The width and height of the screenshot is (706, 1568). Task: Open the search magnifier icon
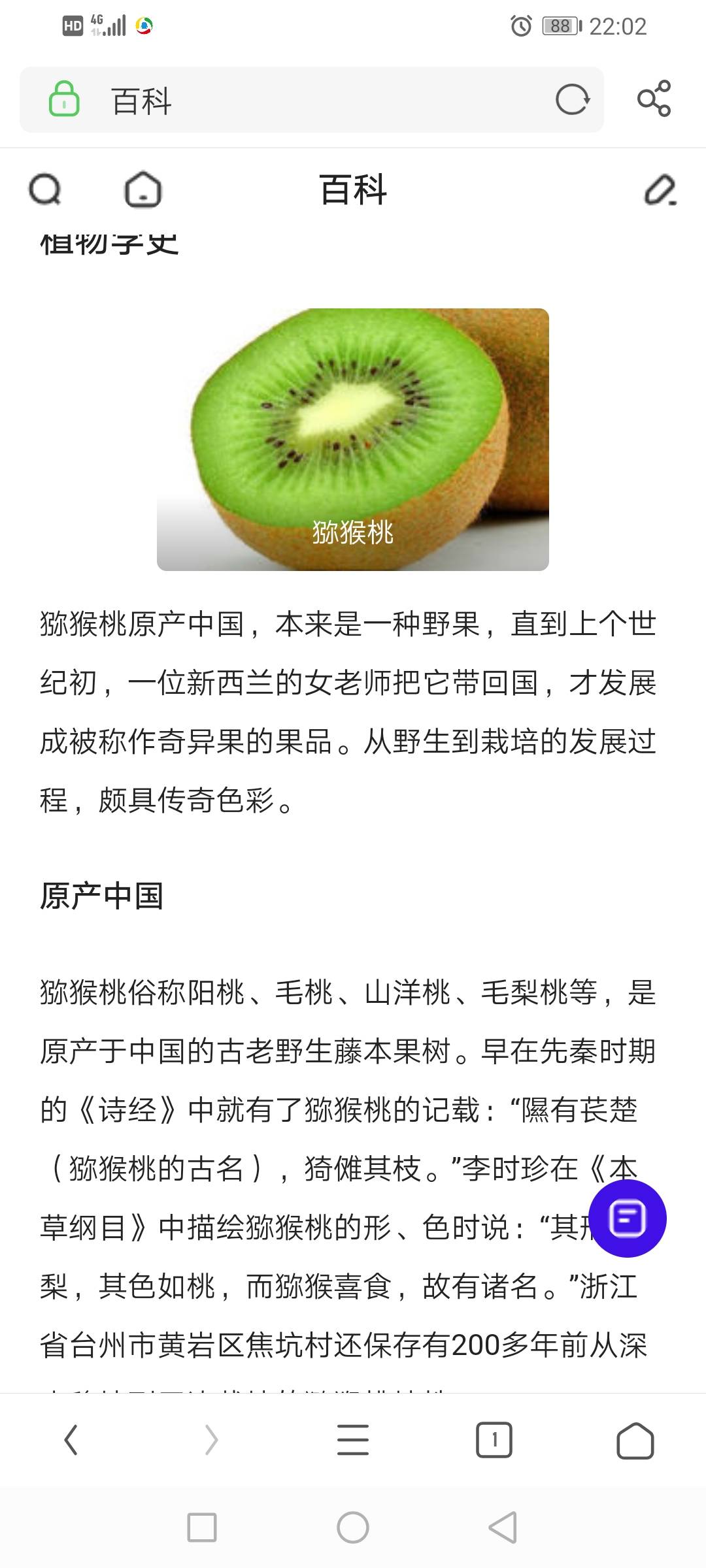(x=45, y=190)
